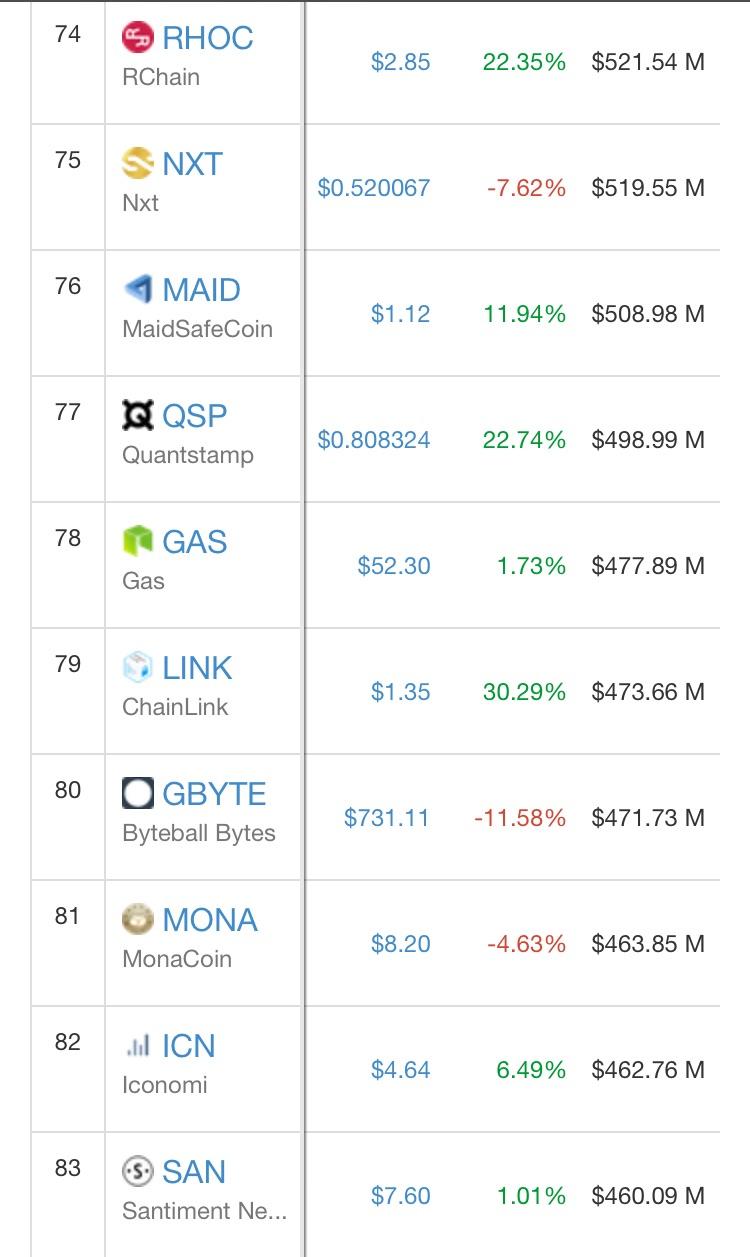Click the -11.58% loss for GBYTE
This screenshot has height=1257, width=750.
pos(520,817)
